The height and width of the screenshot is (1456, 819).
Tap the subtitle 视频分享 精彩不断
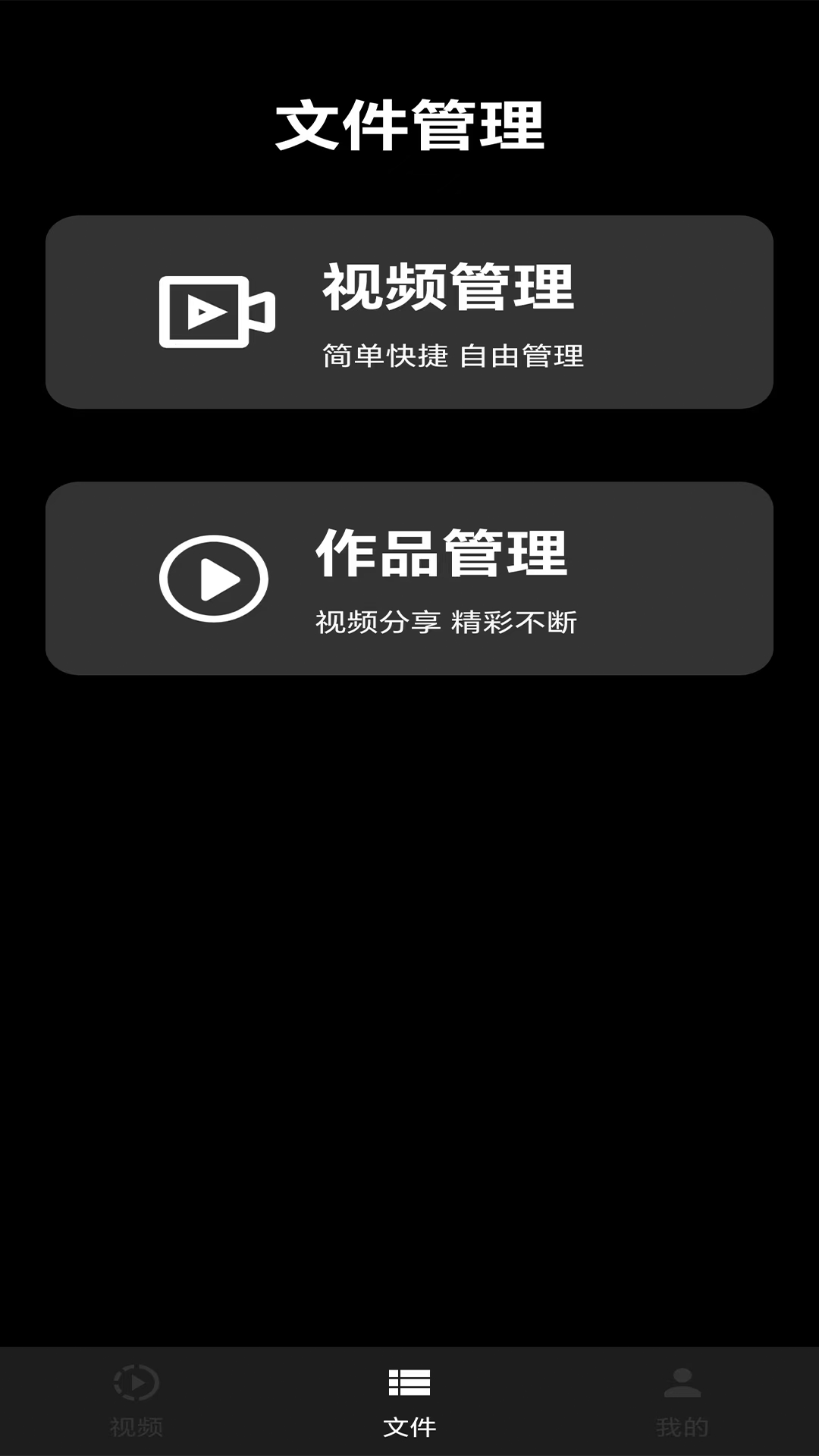pyautogui.click(x=447, y=622)
